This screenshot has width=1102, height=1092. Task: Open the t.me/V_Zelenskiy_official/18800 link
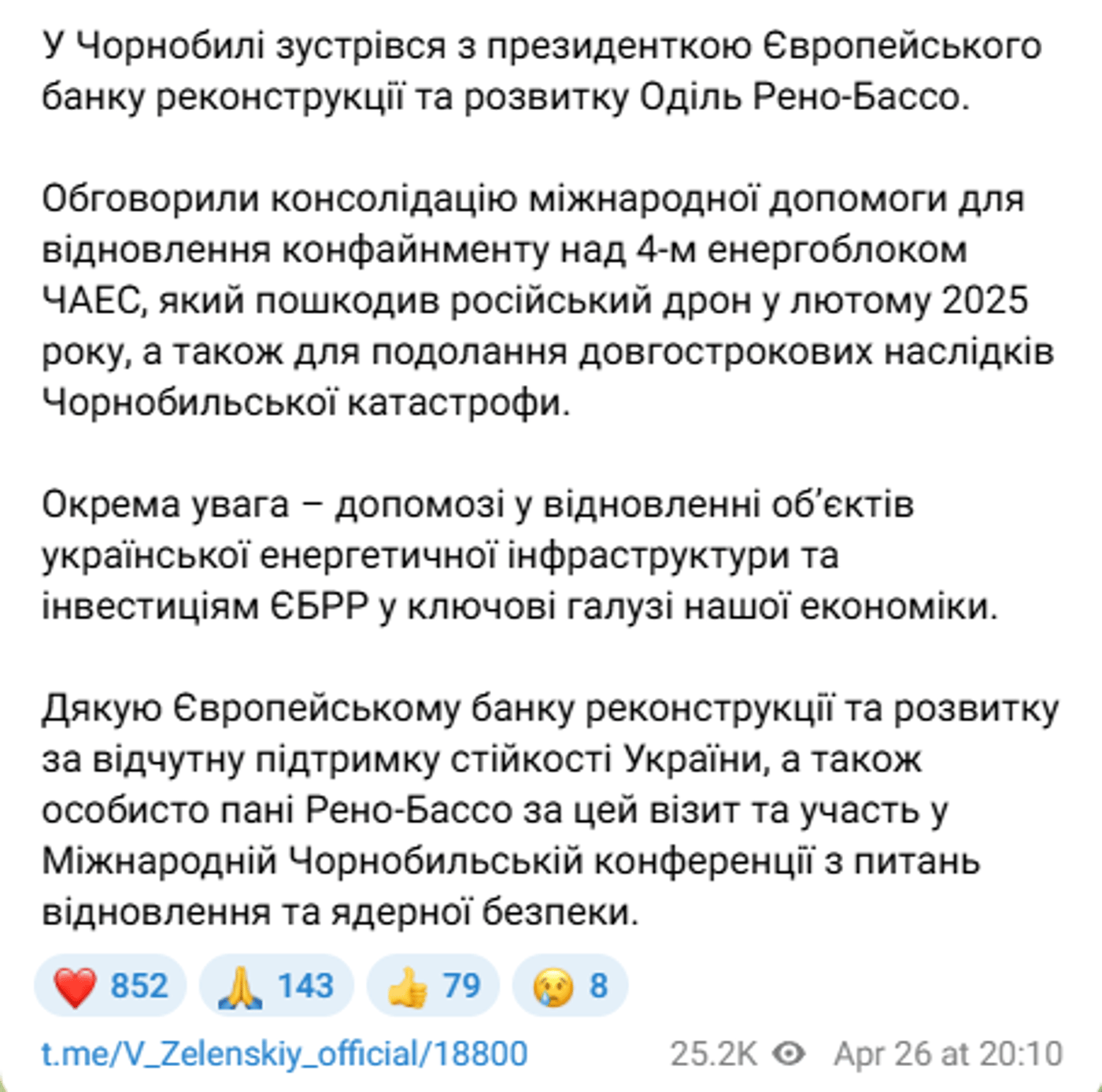284,1053
